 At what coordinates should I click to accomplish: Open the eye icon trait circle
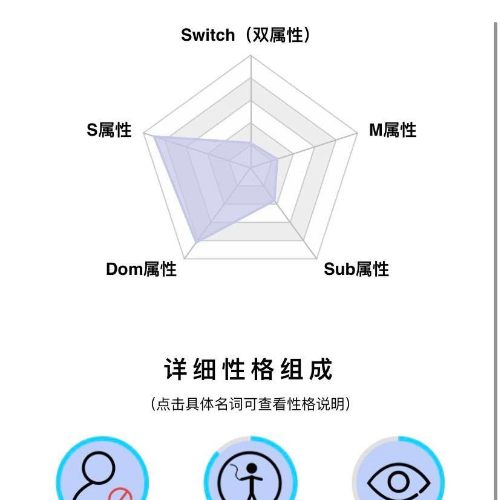[x=398, y=470]
